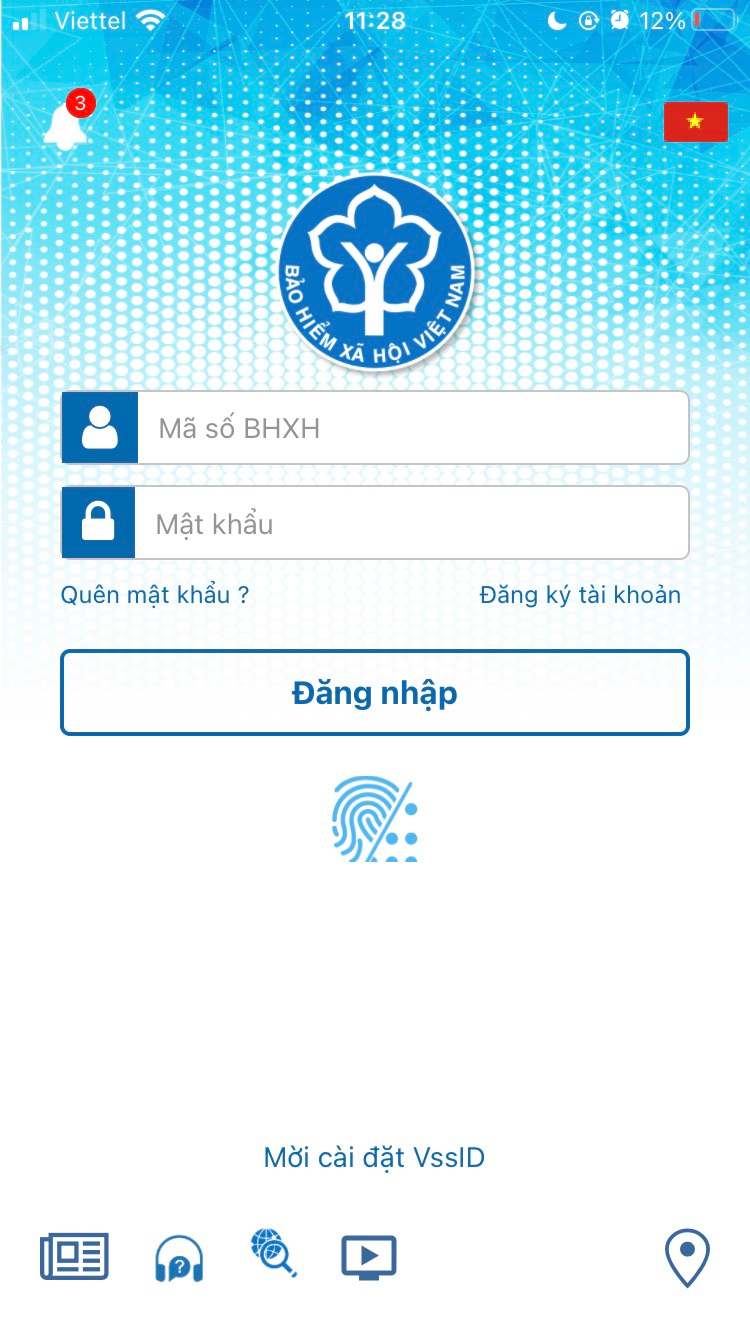Contact support via the headset icon
This screenshot has width=750, height=1334.
click(178, 1258)
